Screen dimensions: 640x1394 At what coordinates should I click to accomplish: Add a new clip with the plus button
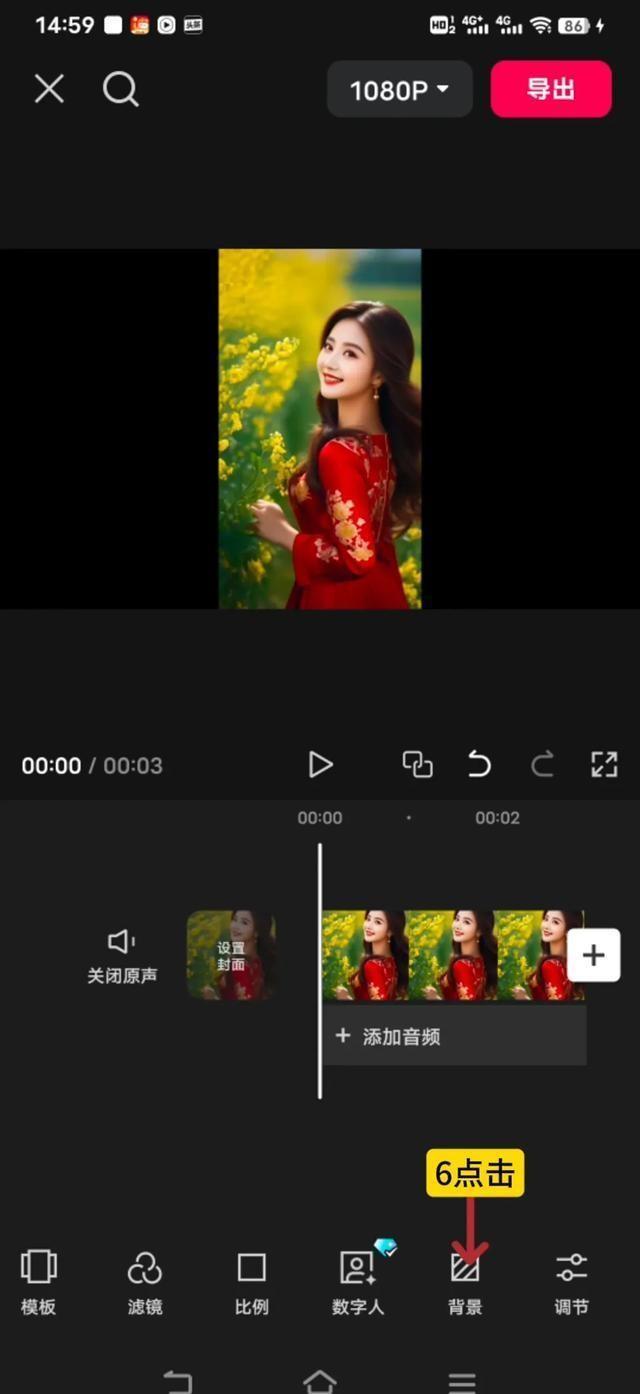click(x=593, y=955)
